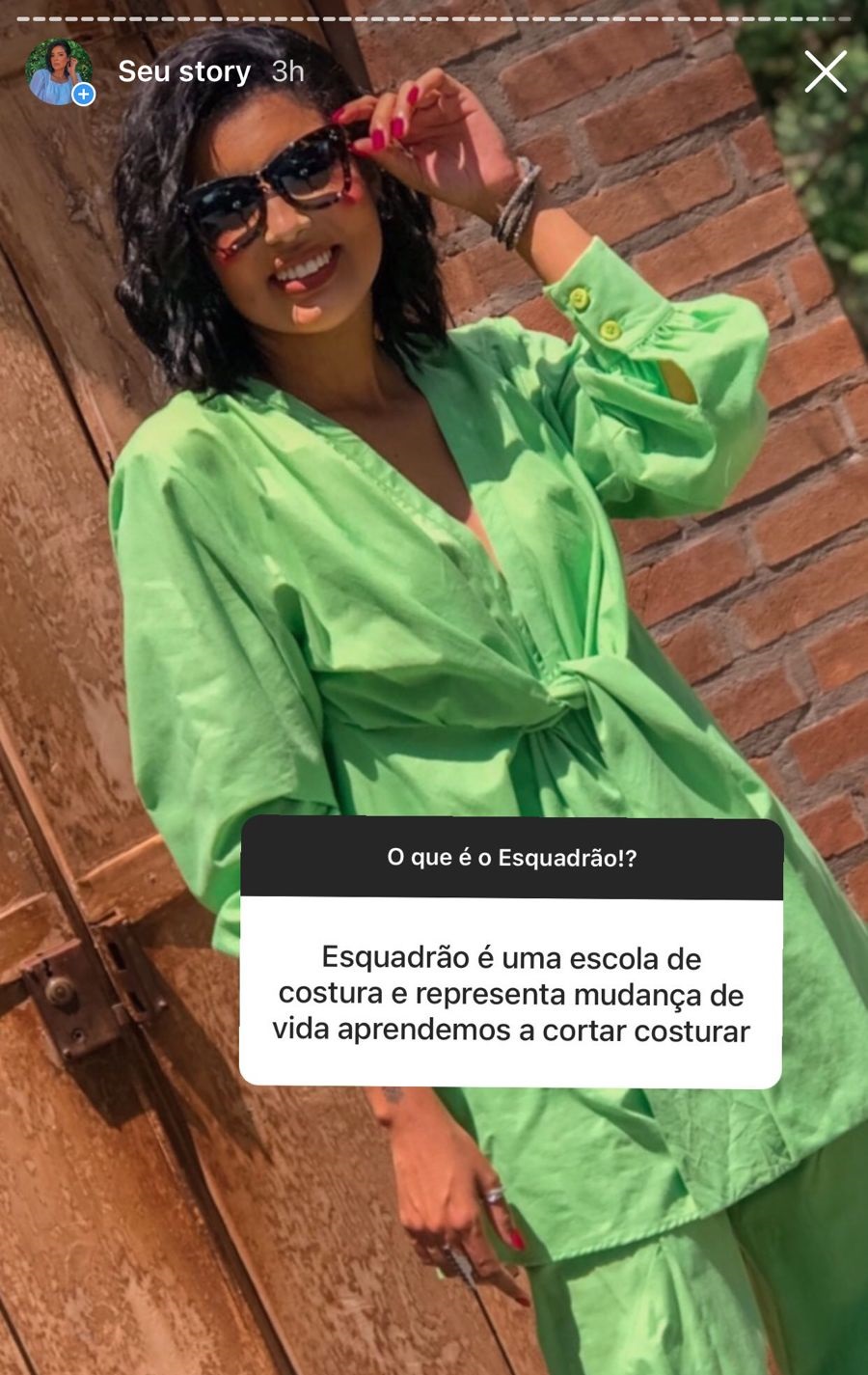Close the story viewer

[826, 72]
